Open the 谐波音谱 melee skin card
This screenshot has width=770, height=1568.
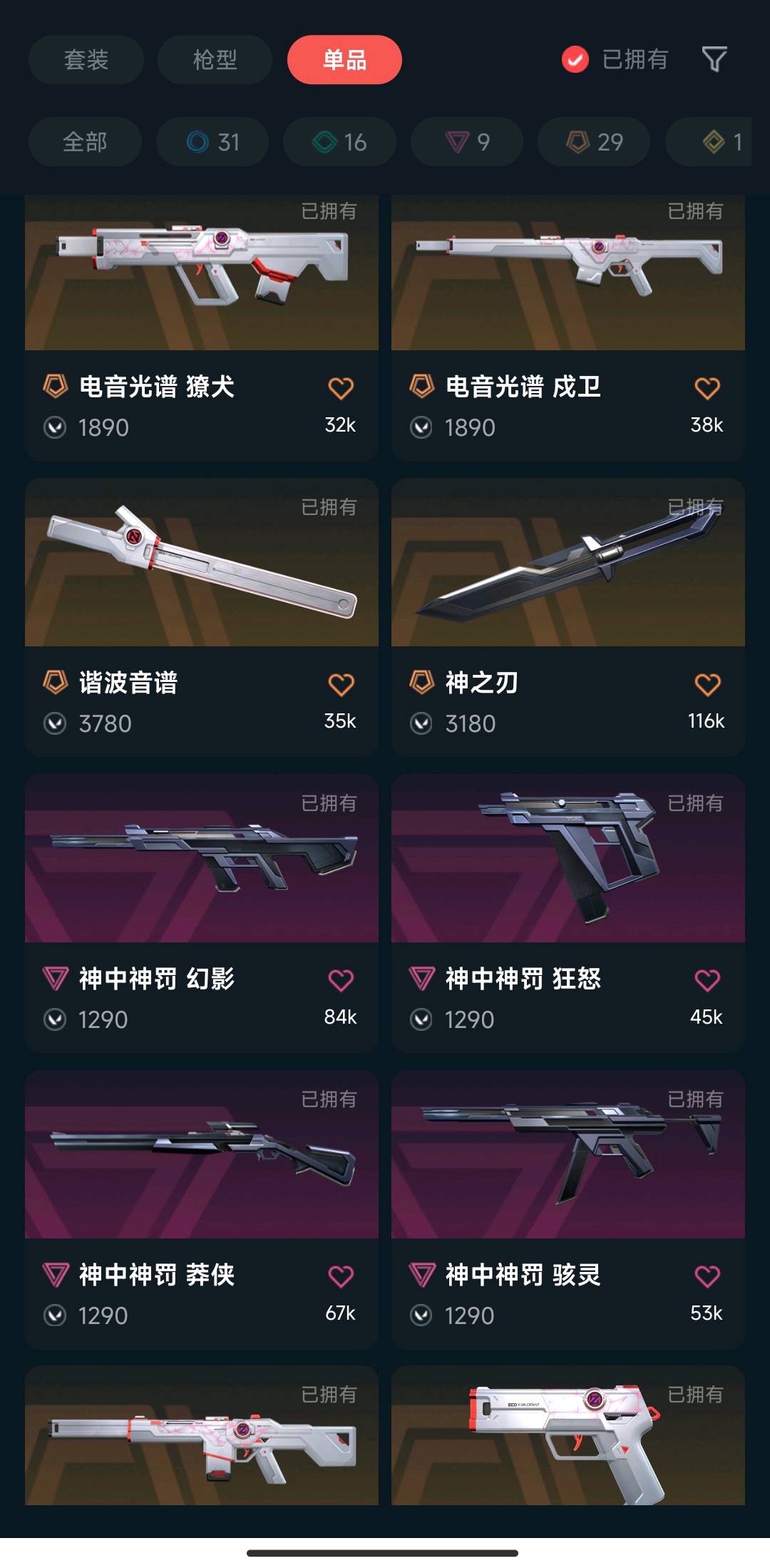point(202,617)
